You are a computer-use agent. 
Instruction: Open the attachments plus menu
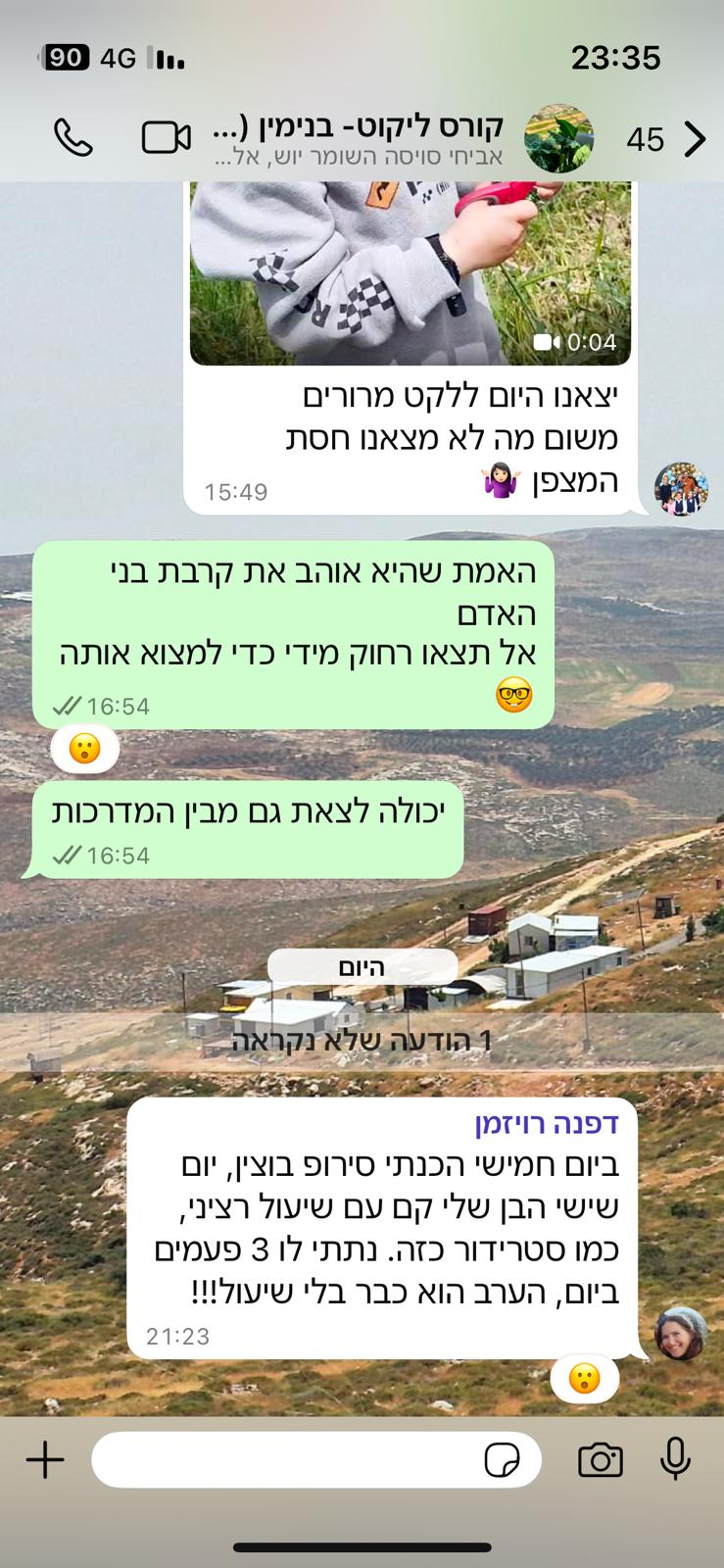[x=45, y=1460]
